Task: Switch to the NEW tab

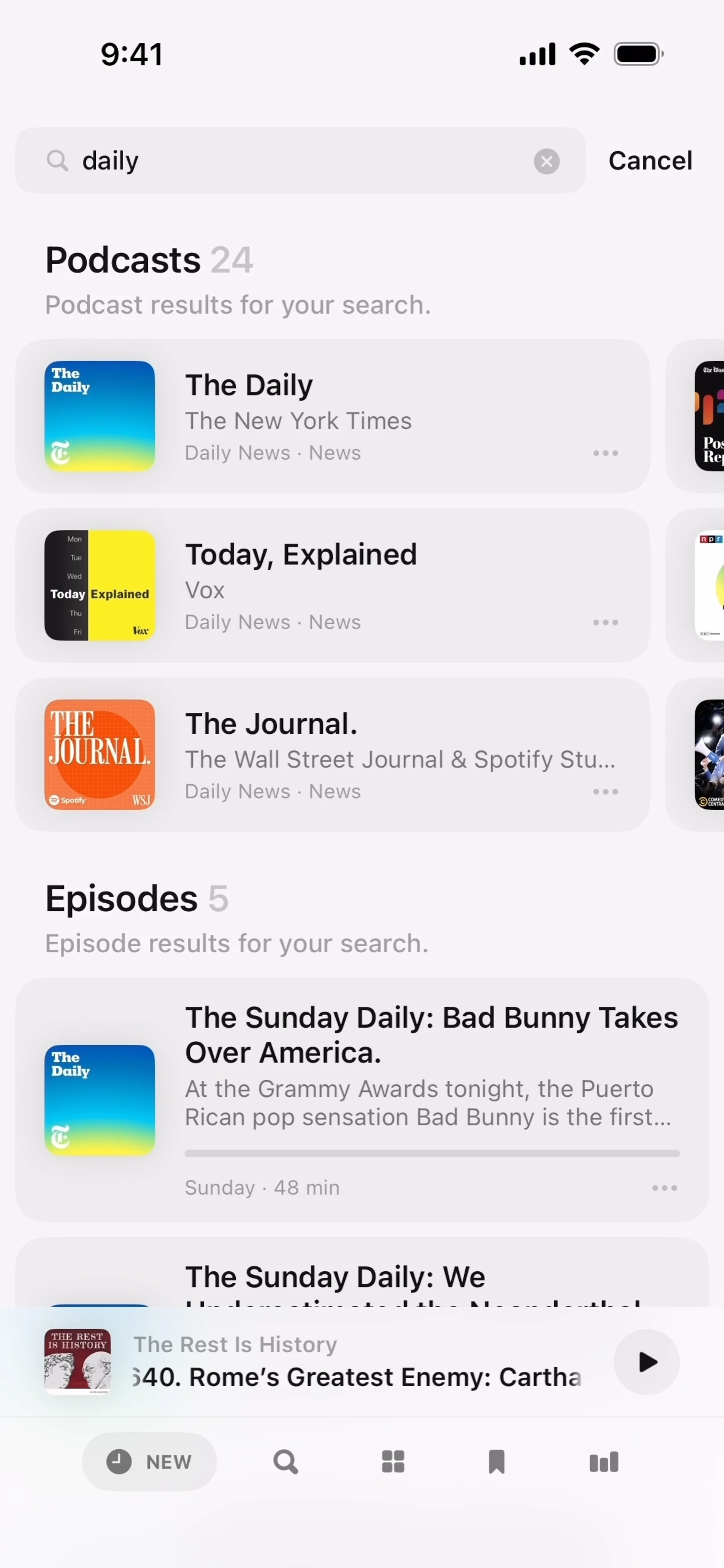Action: point(149,1461)
